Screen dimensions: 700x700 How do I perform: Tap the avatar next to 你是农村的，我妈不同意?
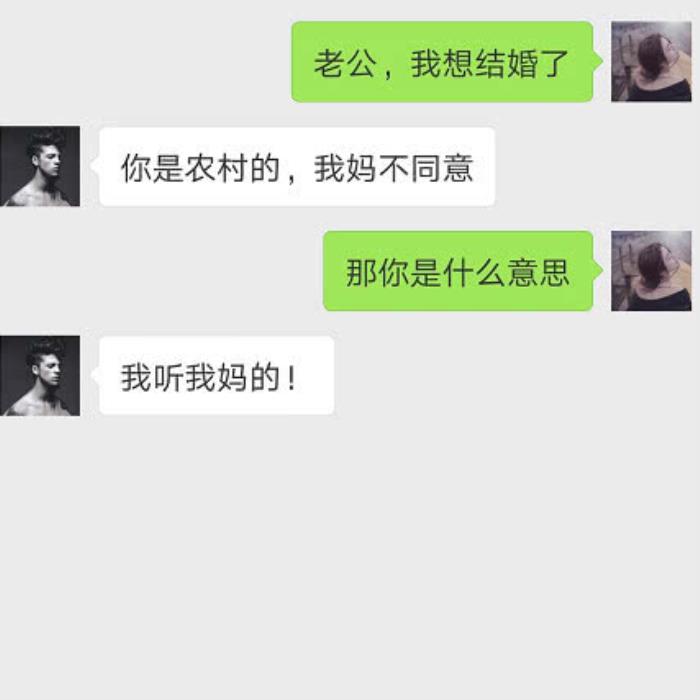point(40,167)
